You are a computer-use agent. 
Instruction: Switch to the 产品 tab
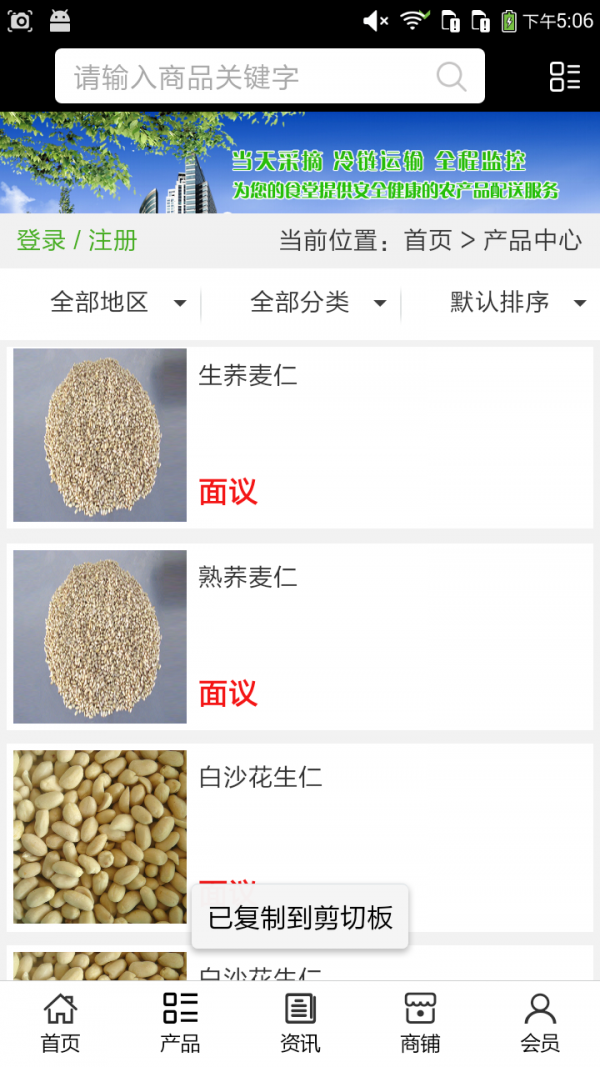click(180, 1023)
